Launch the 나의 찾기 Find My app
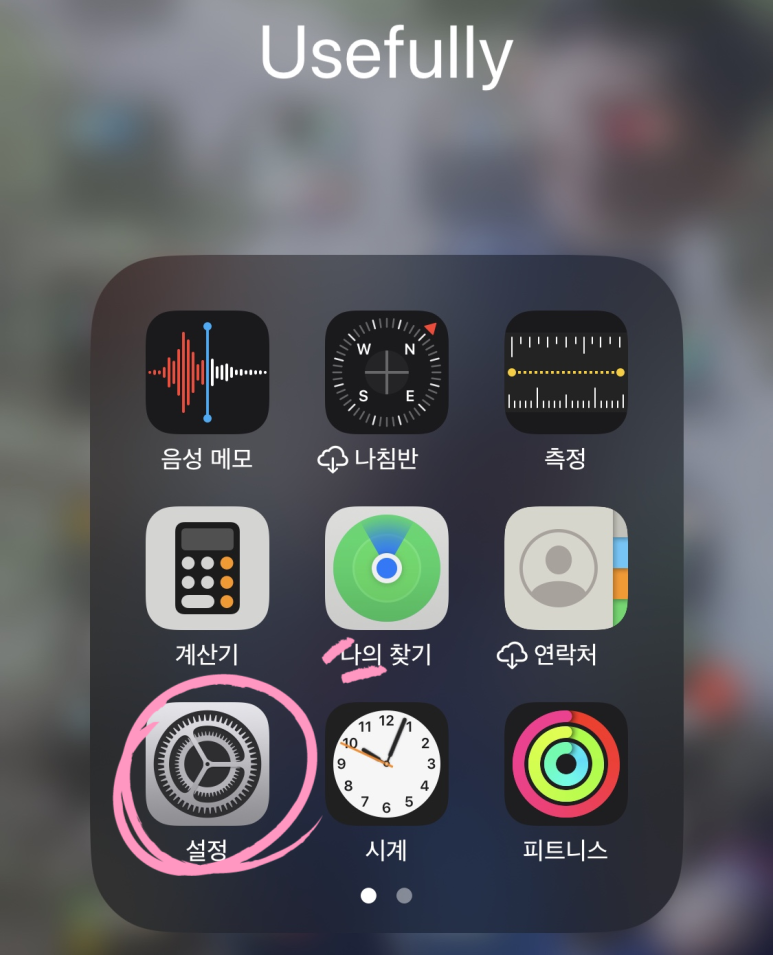This screenshot has height=955, width=773. tap(386, 568)
